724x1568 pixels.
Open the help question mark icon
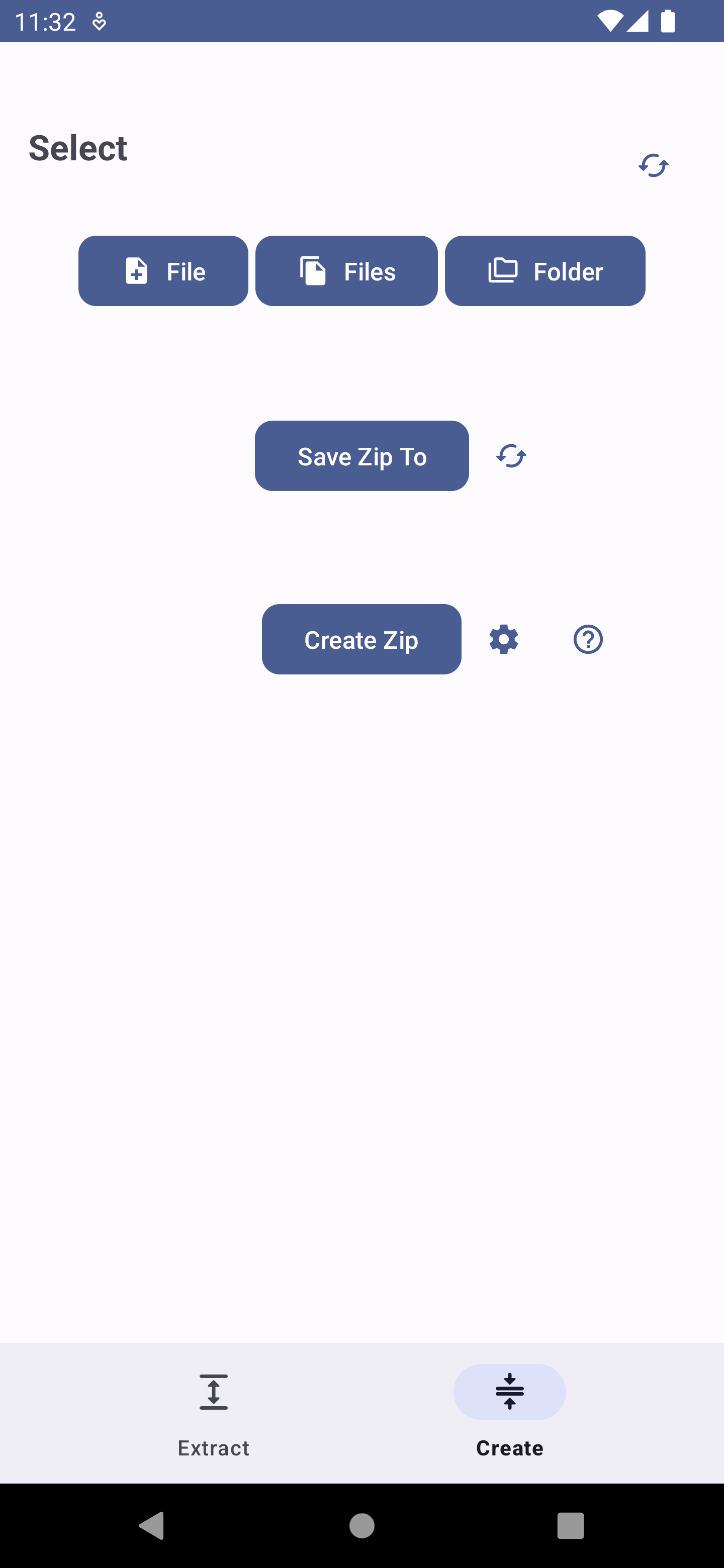(588, 639)
